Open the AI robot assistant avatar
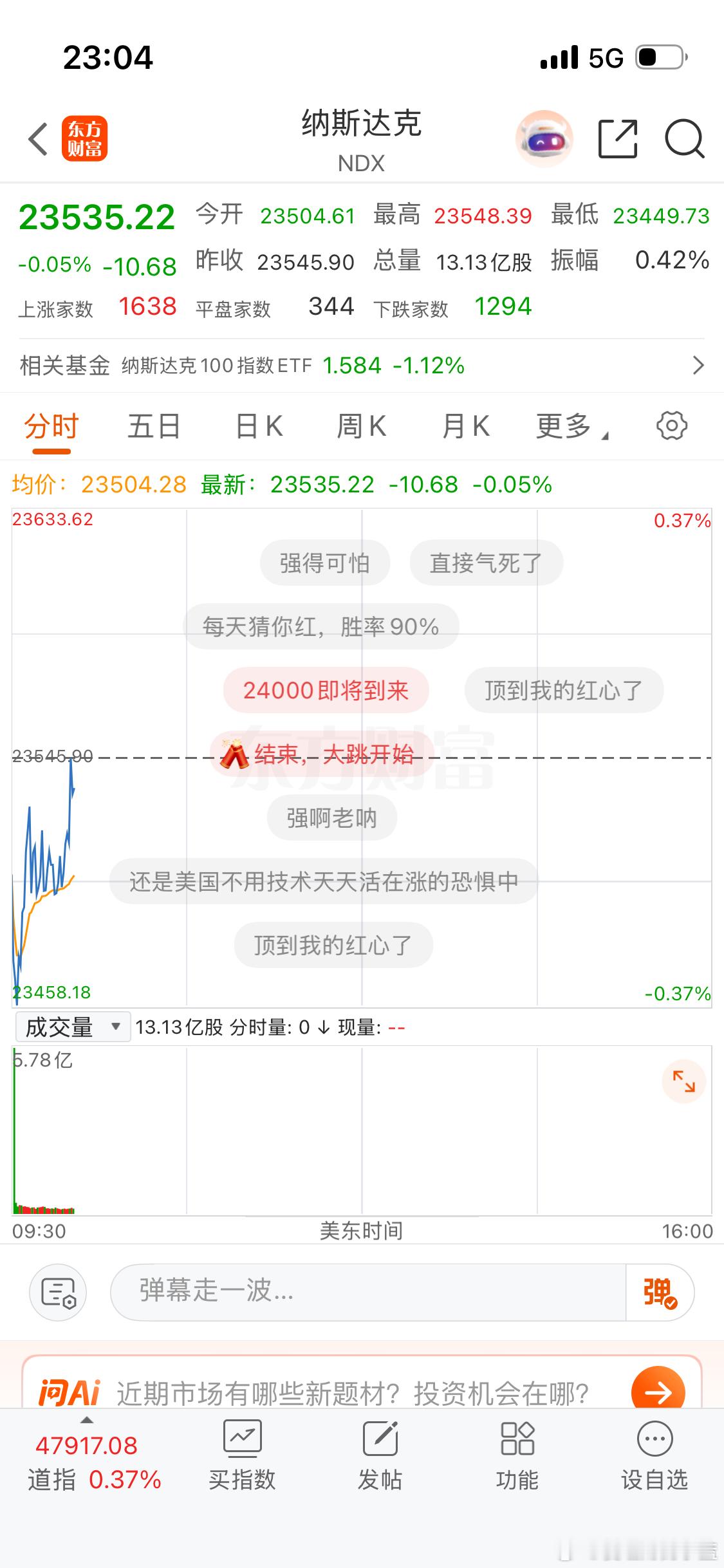The height and width of the screenshot is (1568, 724). [544, 137]
